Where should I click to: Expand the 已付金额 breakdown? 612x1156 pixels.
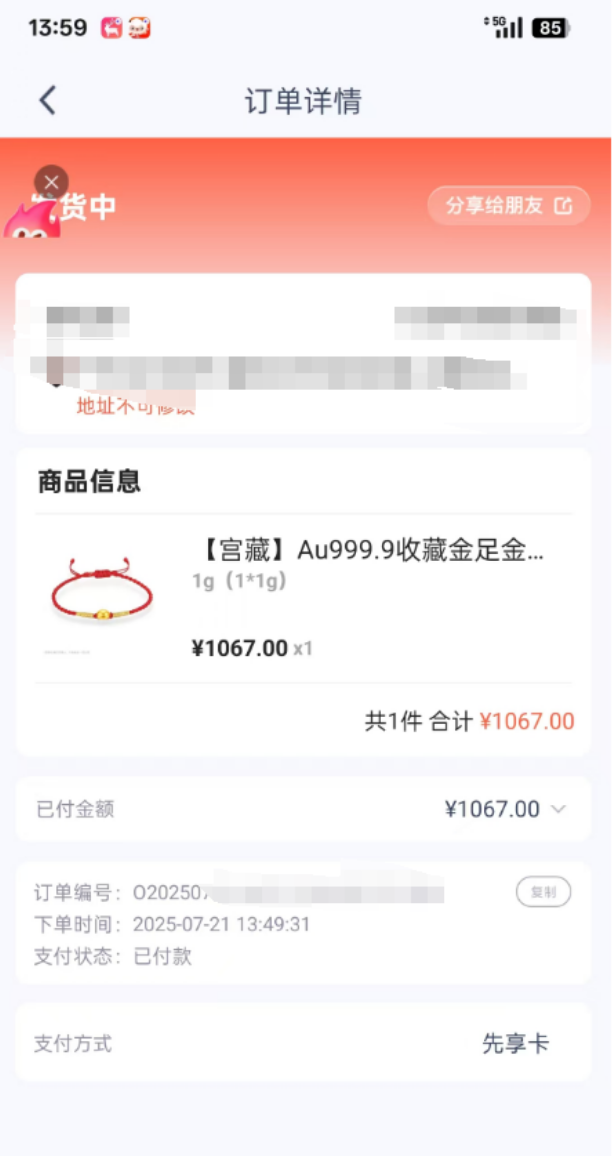[557, 809]
